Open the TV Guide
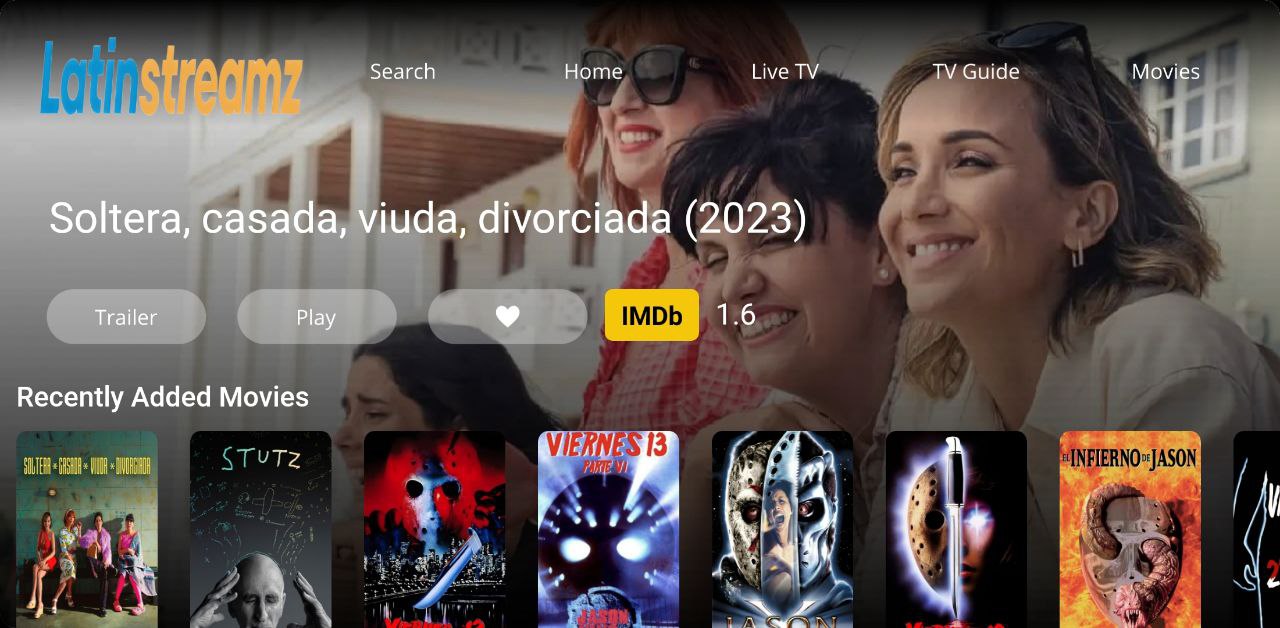Screen dimensions: 1280x628 [975, 72]
